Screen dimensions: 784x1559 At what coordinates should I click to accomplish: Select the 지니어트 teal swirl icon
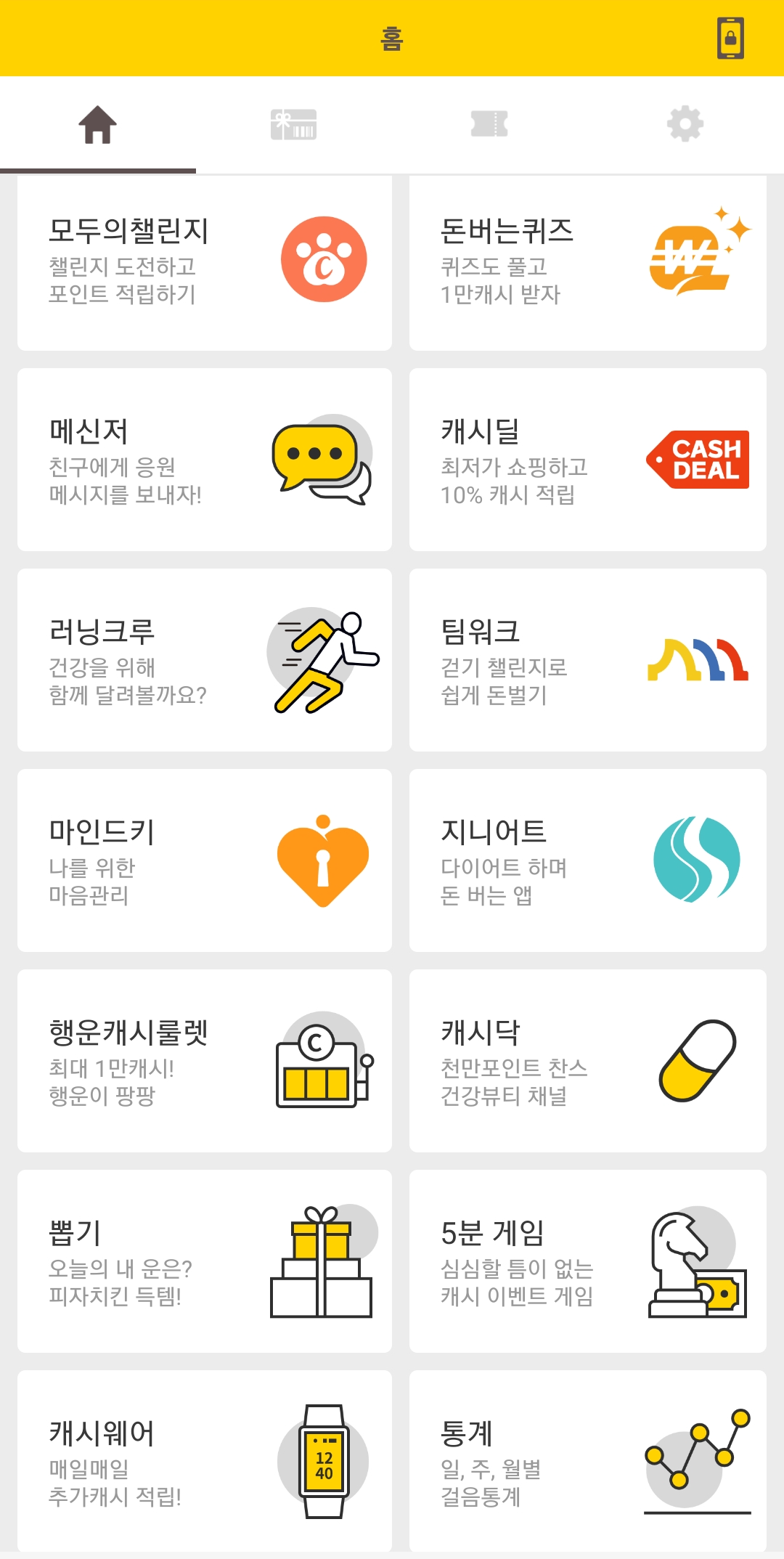pos(695,860)
